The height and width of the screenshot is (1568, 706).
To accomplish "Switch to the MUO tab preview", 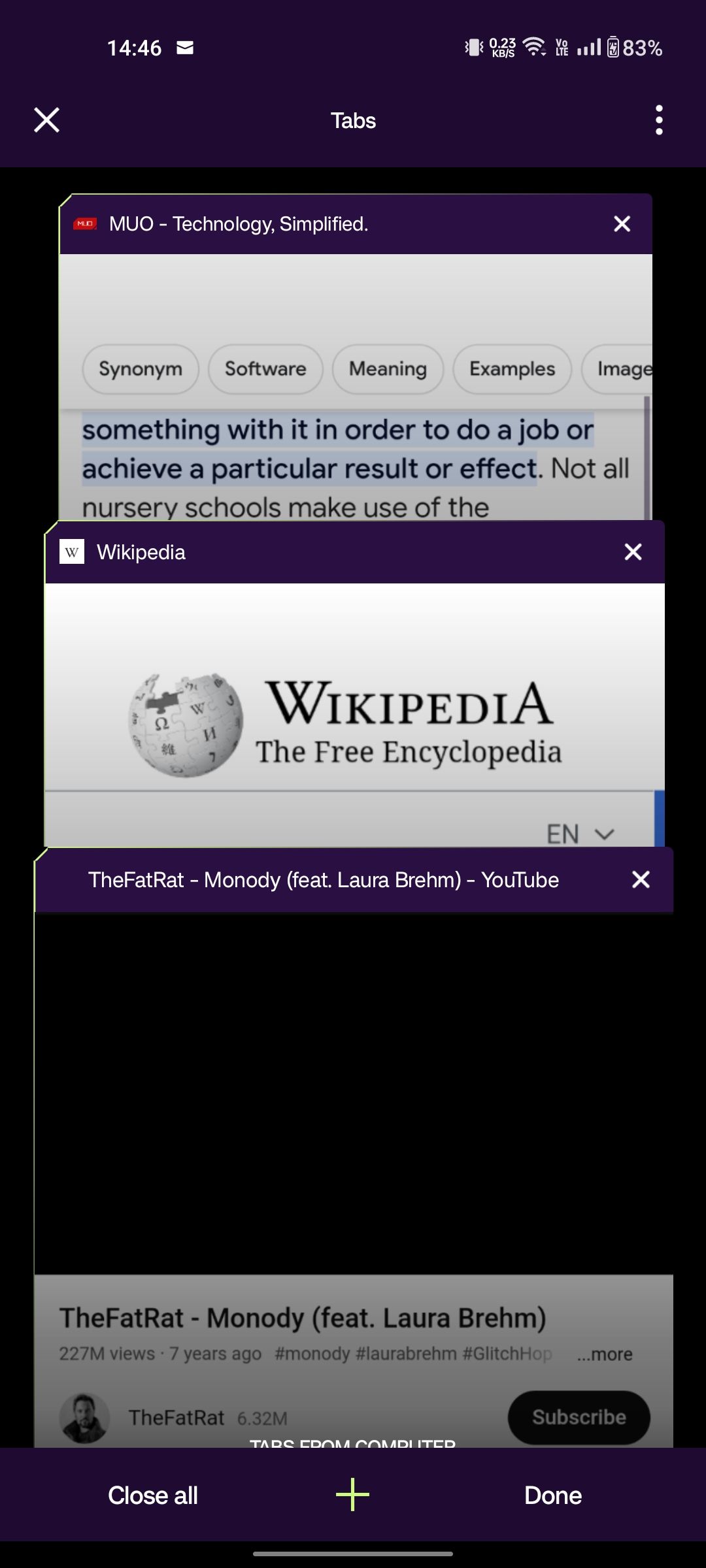I will click(355, 385).
